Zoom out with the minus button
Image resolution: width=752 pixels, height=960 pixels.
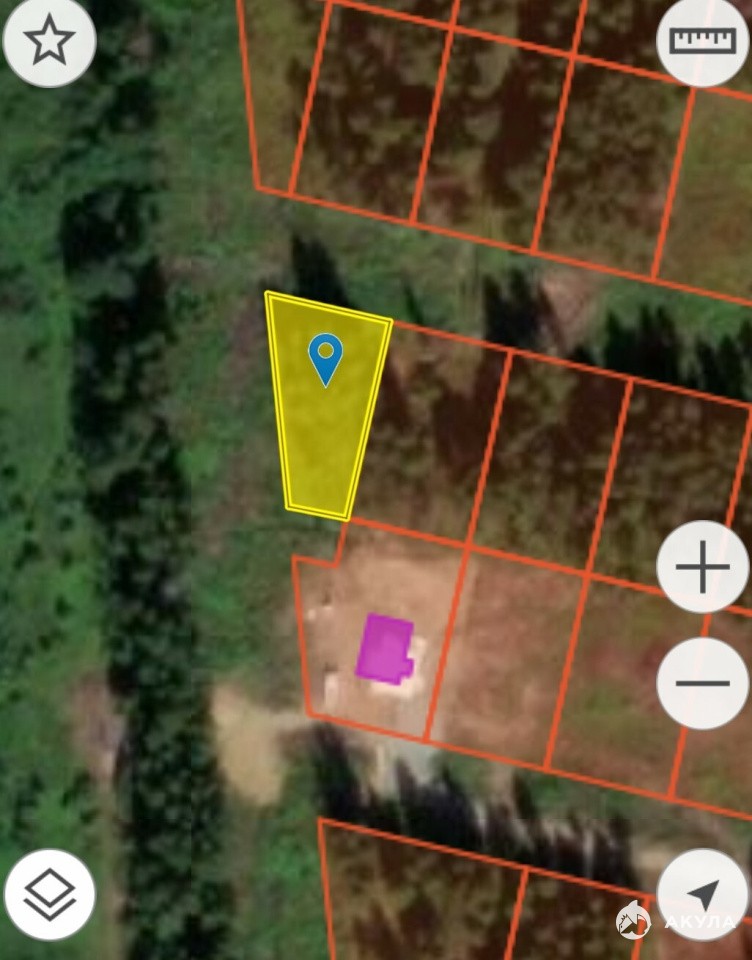[x=702, y=683]
